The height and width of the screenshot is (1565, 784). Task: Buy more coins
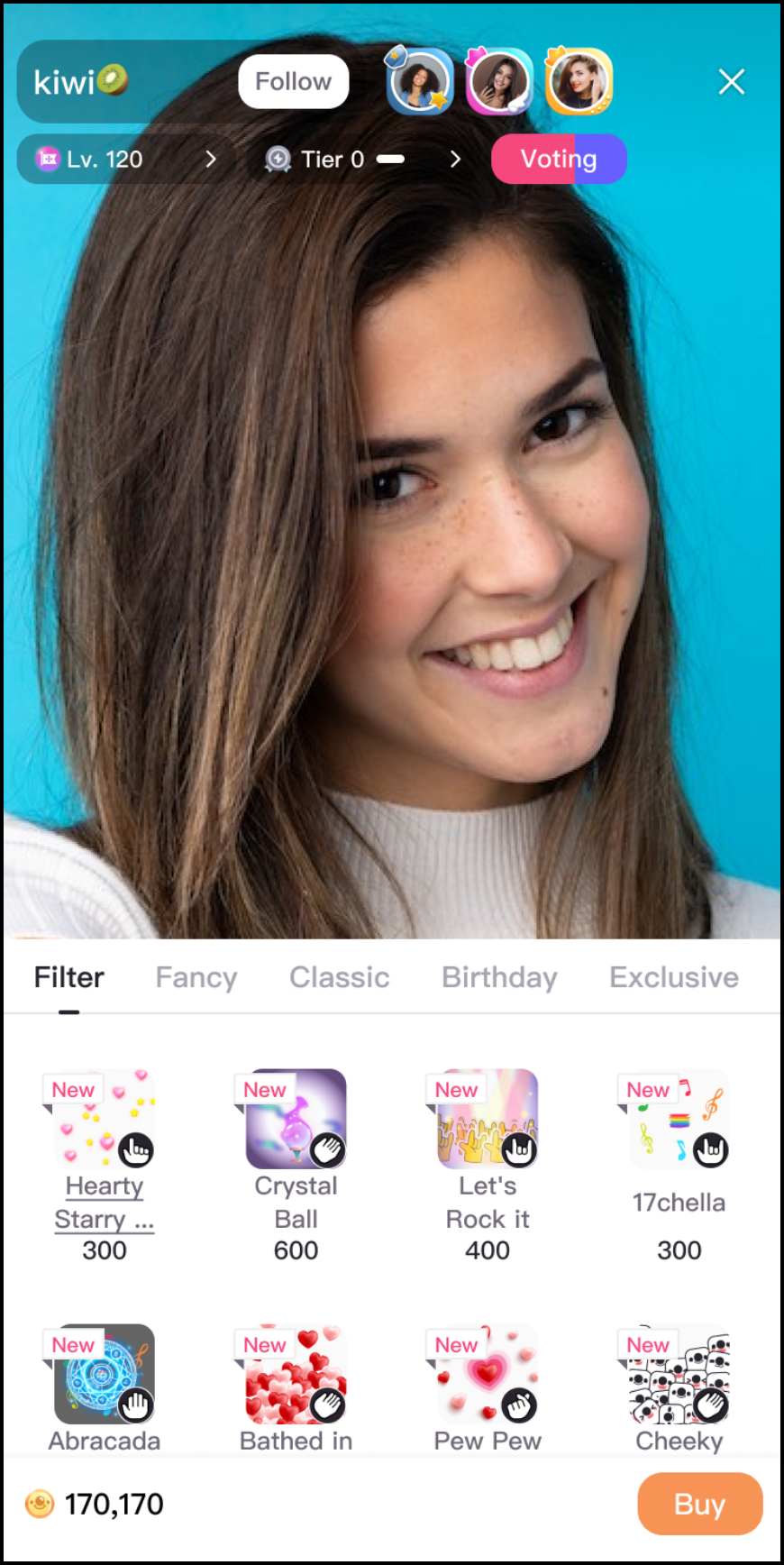point(699,1504)
